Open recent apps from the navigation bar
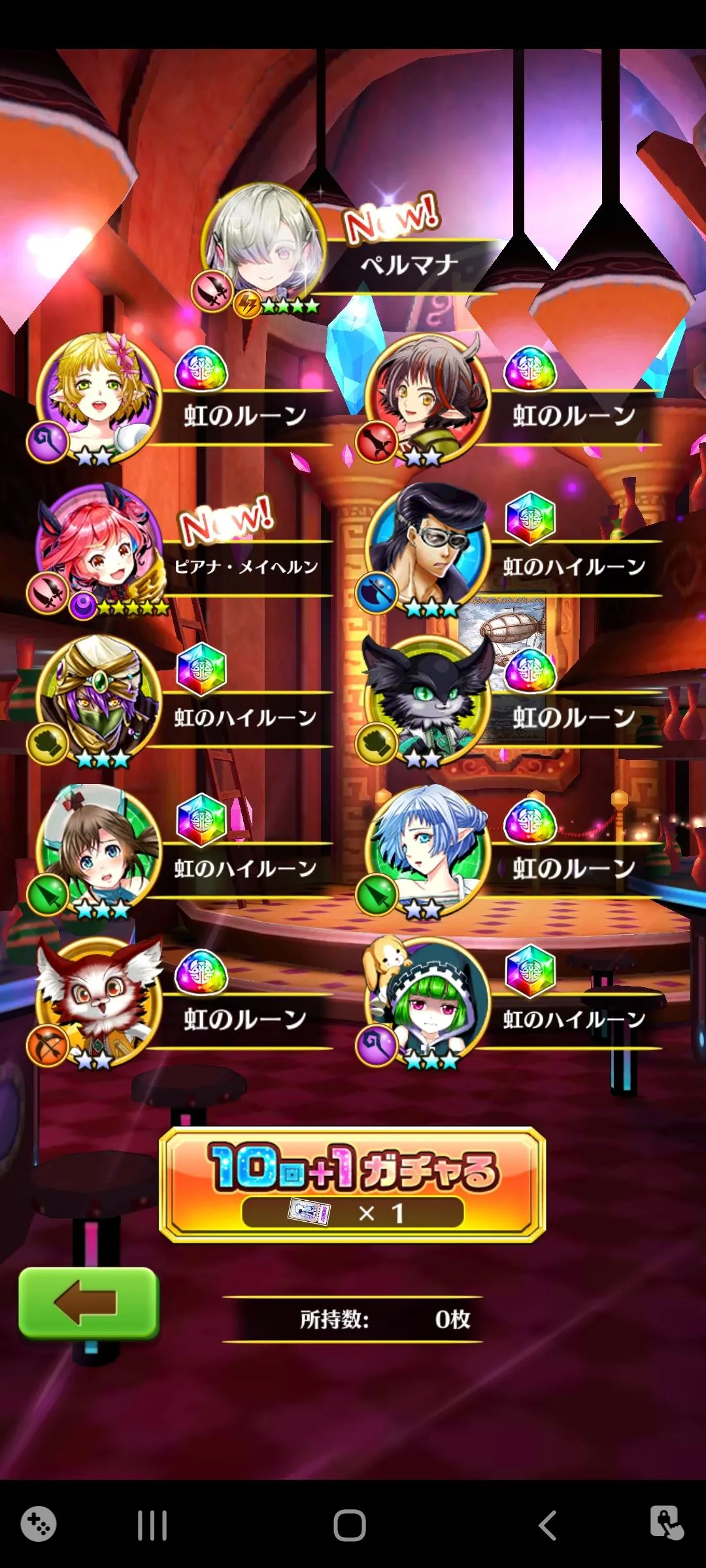The image size is (706, 1568). coord(152,1526)
